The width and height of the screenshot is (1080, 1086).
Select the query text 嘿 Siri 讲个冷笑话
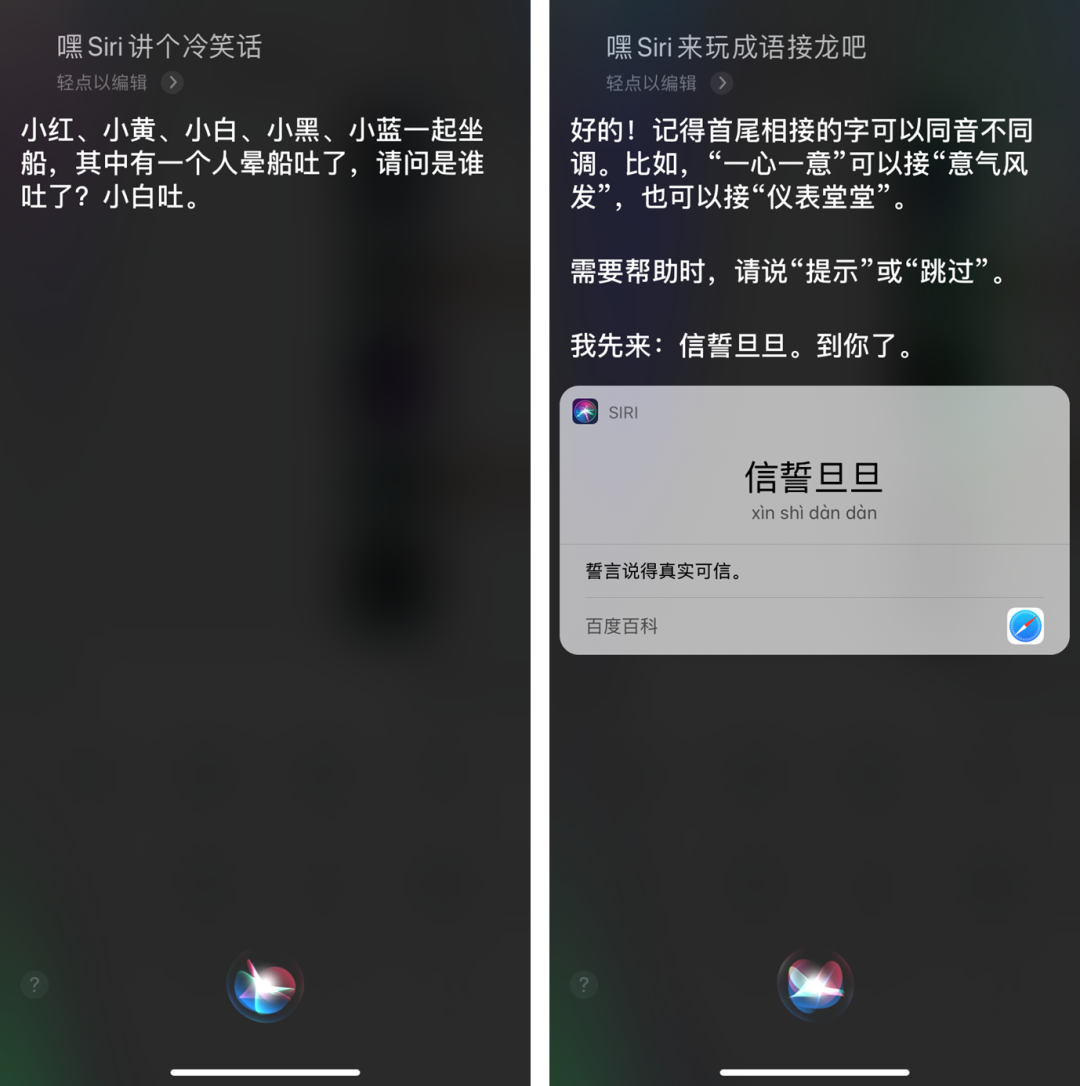(x=159, y=47)
